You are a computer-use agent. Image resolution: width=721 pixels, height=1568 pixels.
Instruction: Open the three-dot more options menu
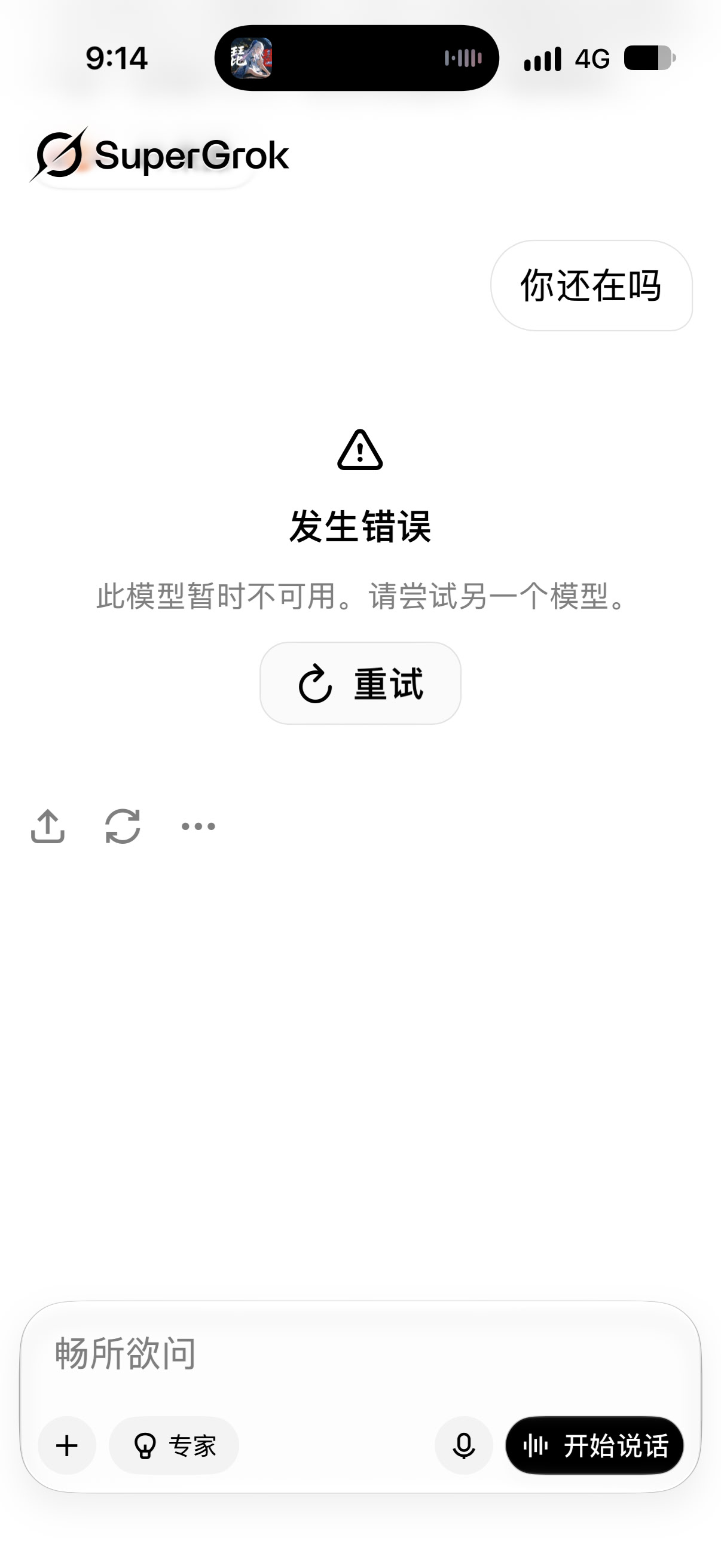(198, 826)
